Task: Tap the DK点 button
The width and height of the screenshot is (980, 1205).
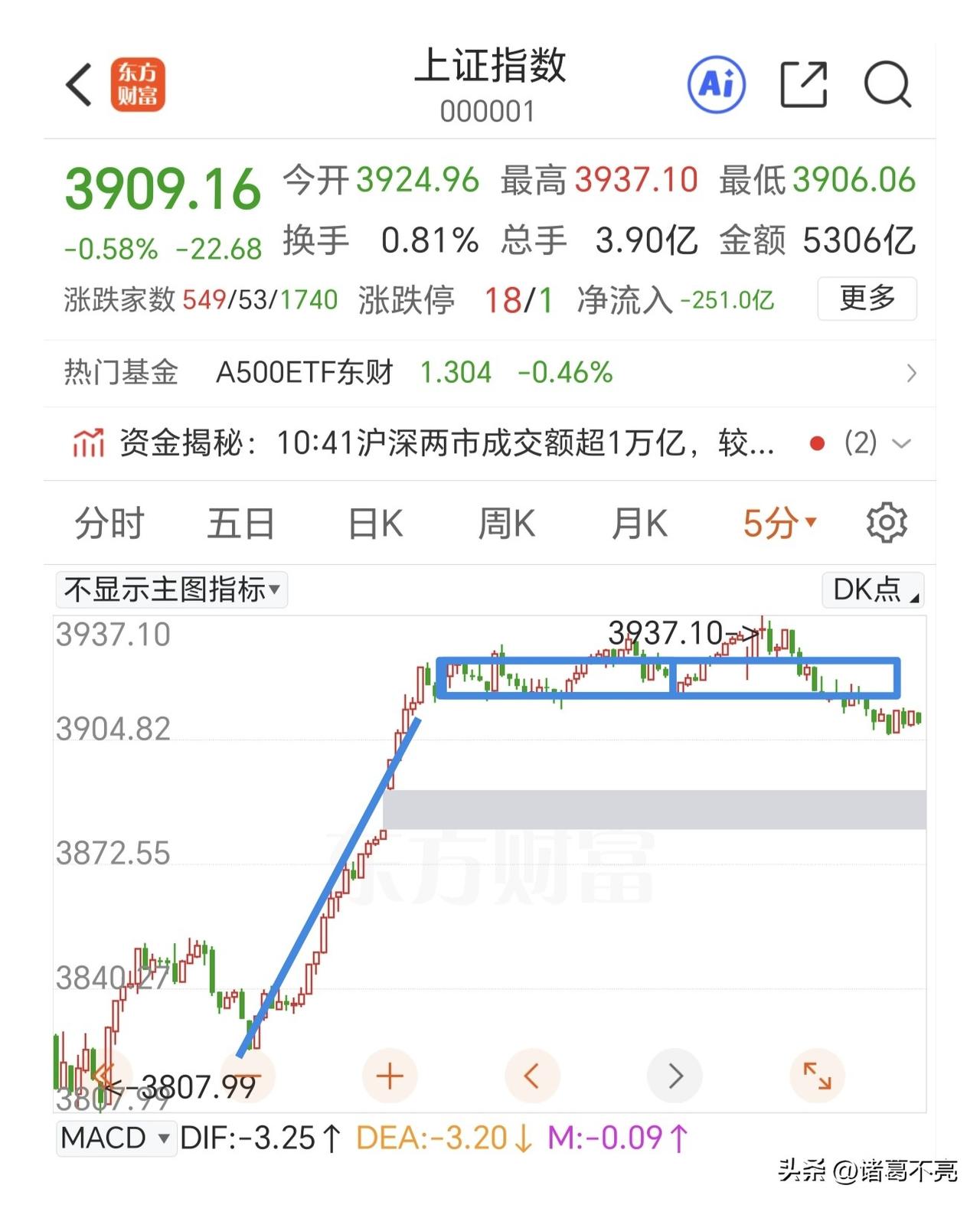Action: [873, 589]
